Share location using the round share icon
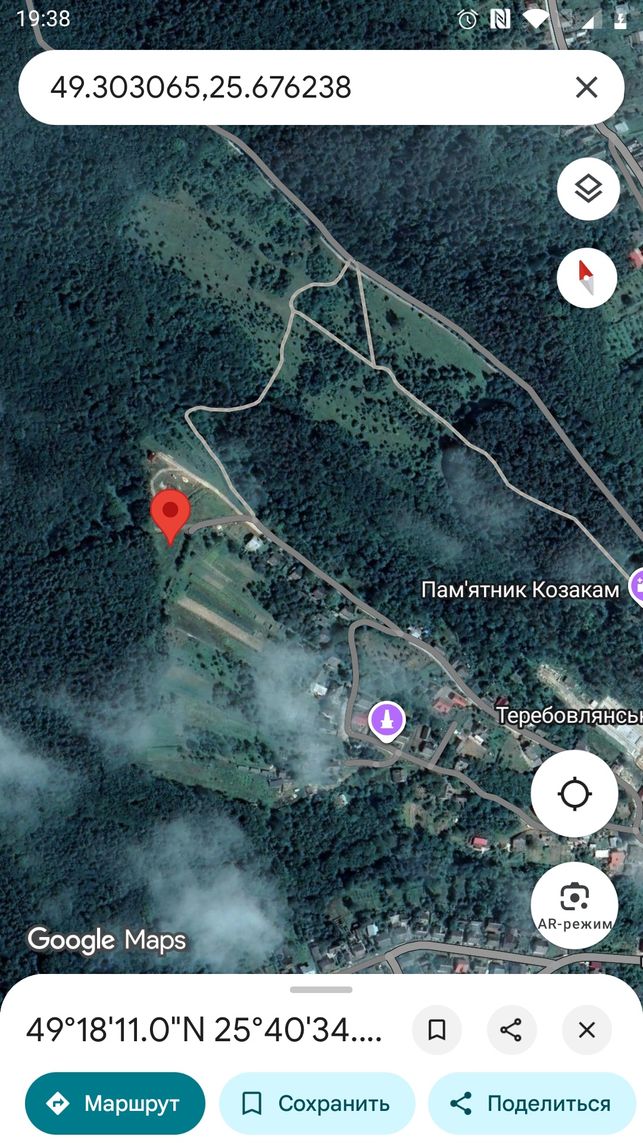 (x=511, y=1030)
